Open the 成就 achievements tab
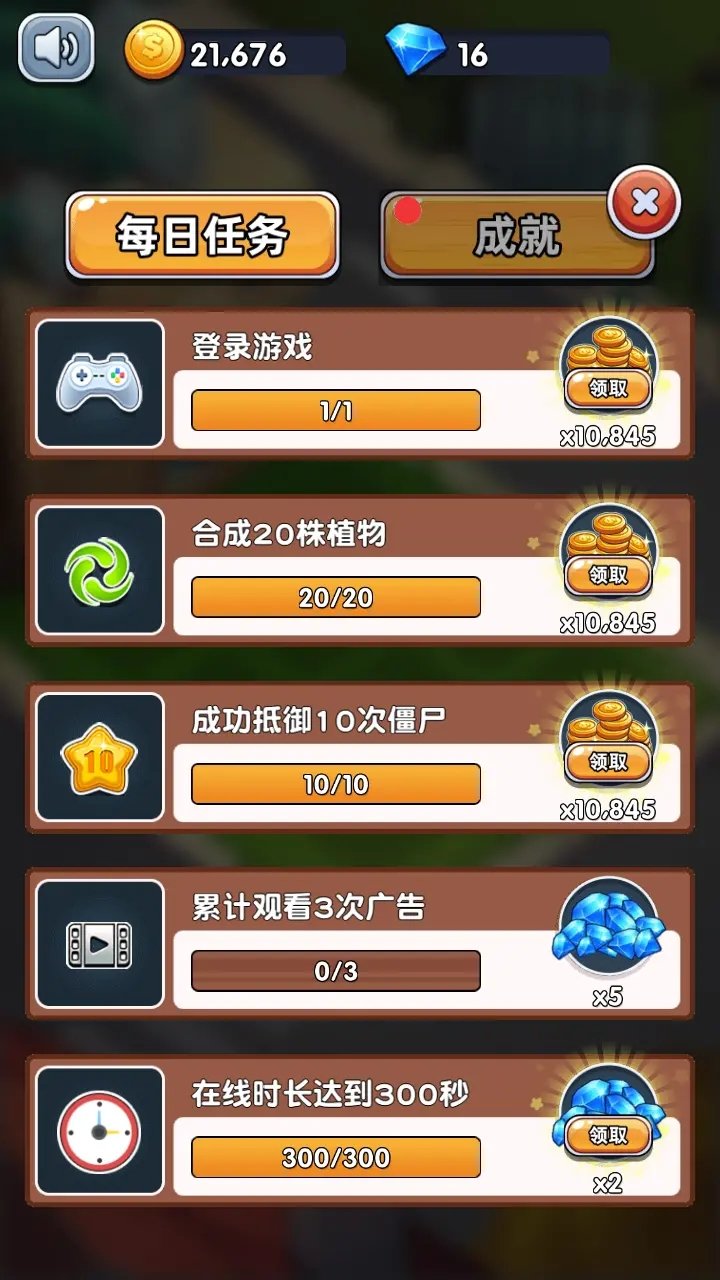The image size is (720, 1280). [x=516, y=236]
